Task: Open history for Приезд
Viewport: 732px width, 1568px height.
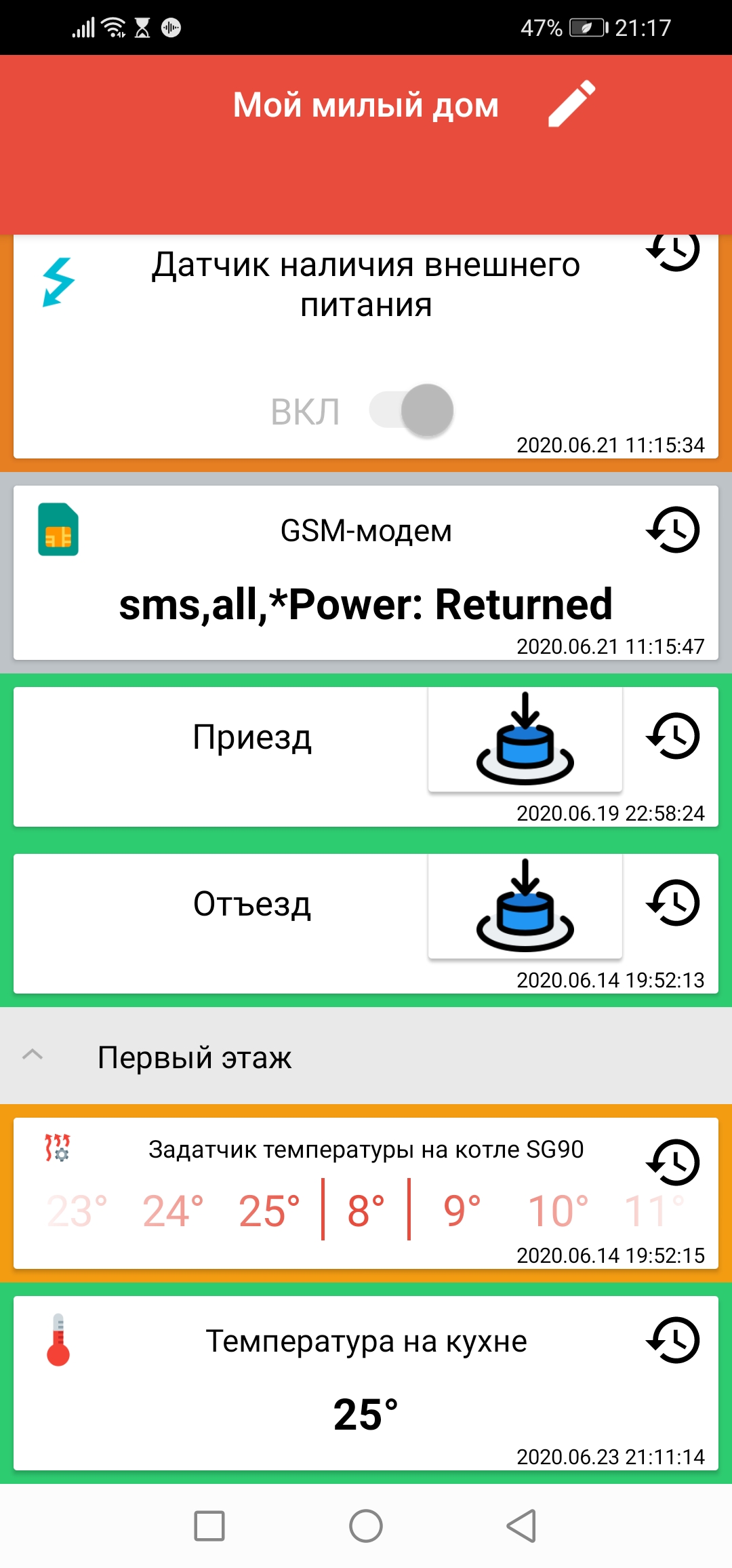Action: pyautogui.click(x=673, y=736)
